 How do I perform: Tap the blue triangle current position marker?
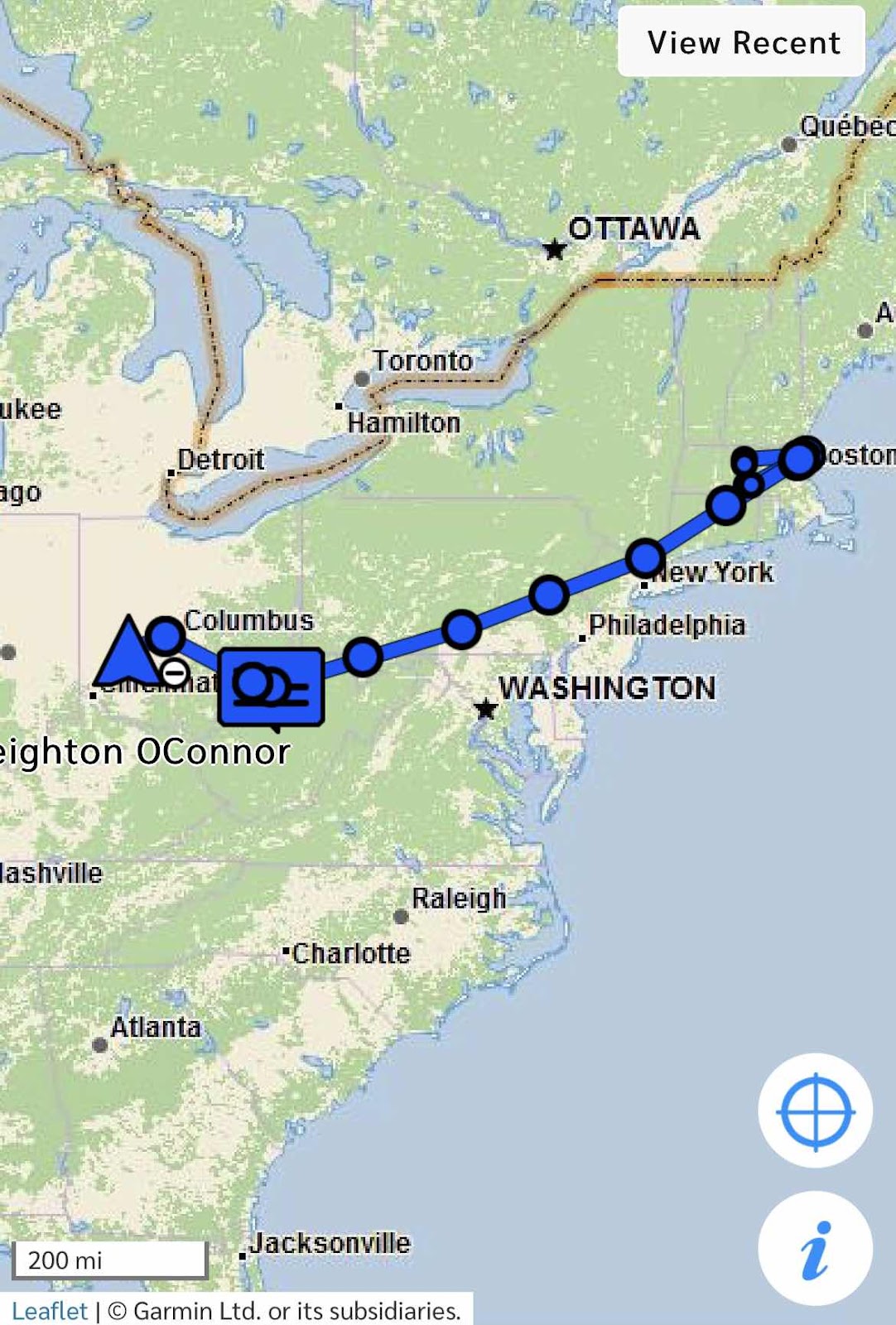pos(126,653)
